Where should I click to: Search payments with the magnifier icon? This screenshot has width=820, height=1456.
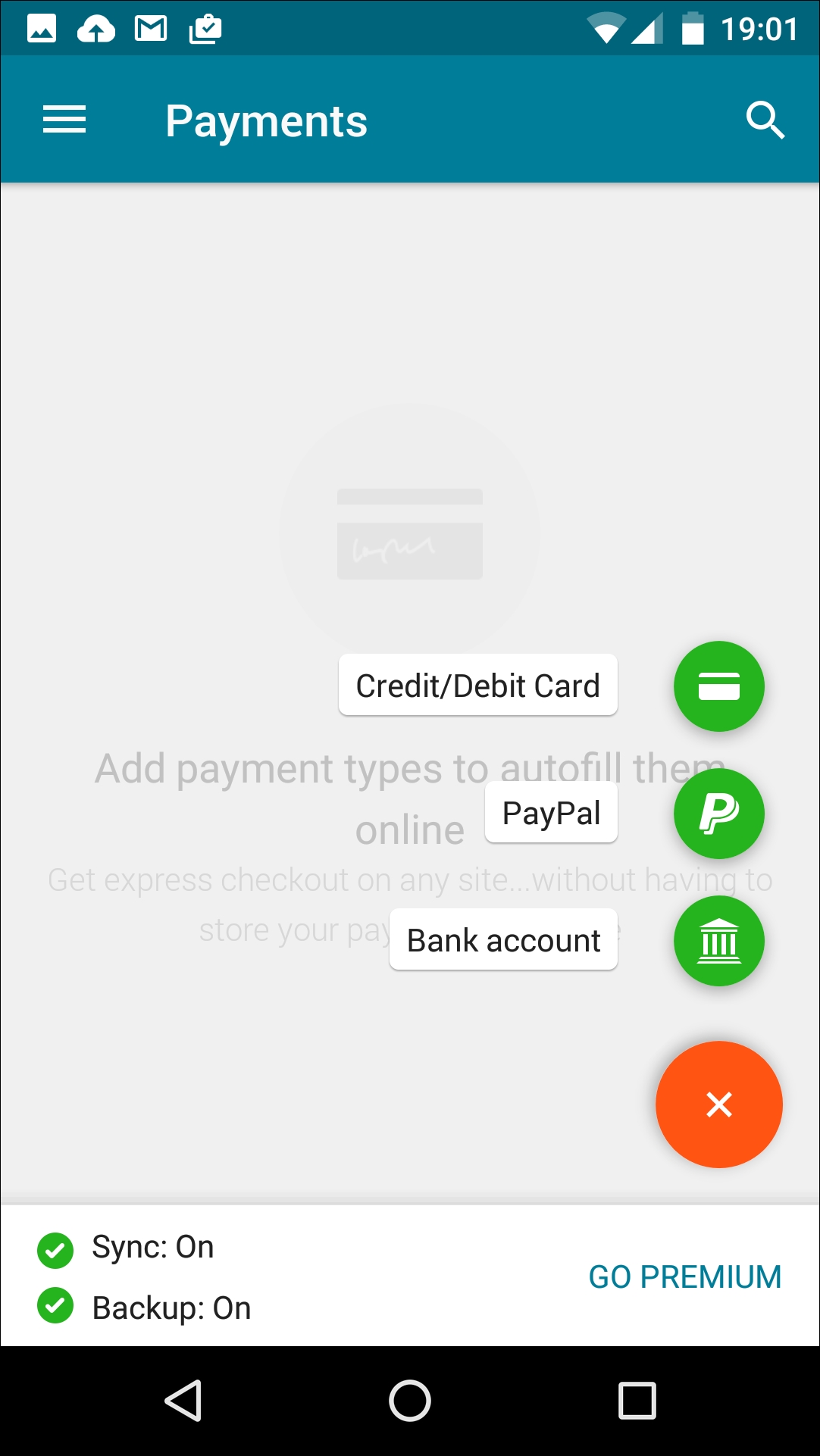pyautogui.click(x=765, y=120)
